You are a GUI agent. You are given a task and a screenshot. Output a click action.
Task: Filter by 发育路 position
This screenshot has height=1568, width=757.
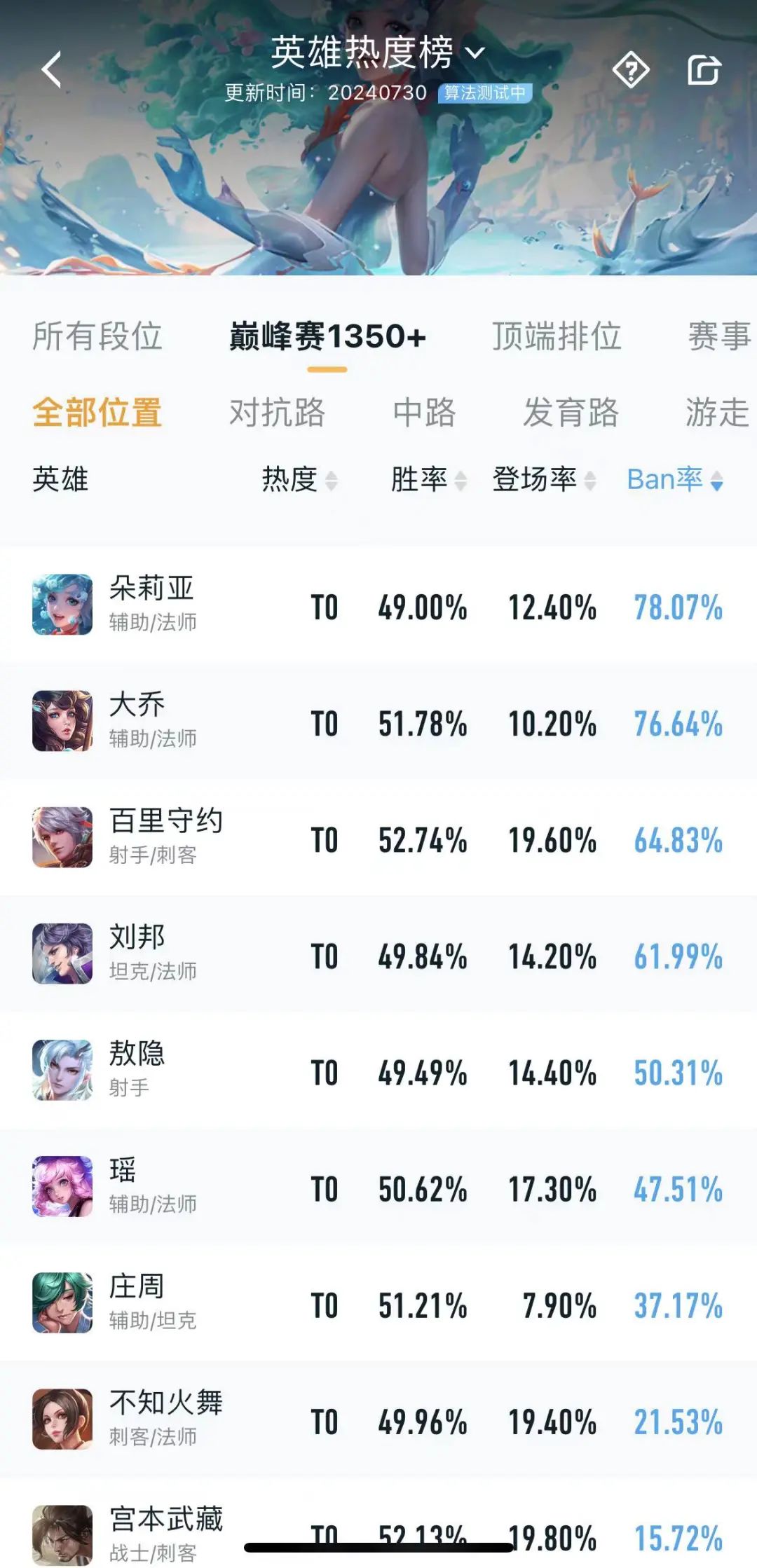(571, 412)
